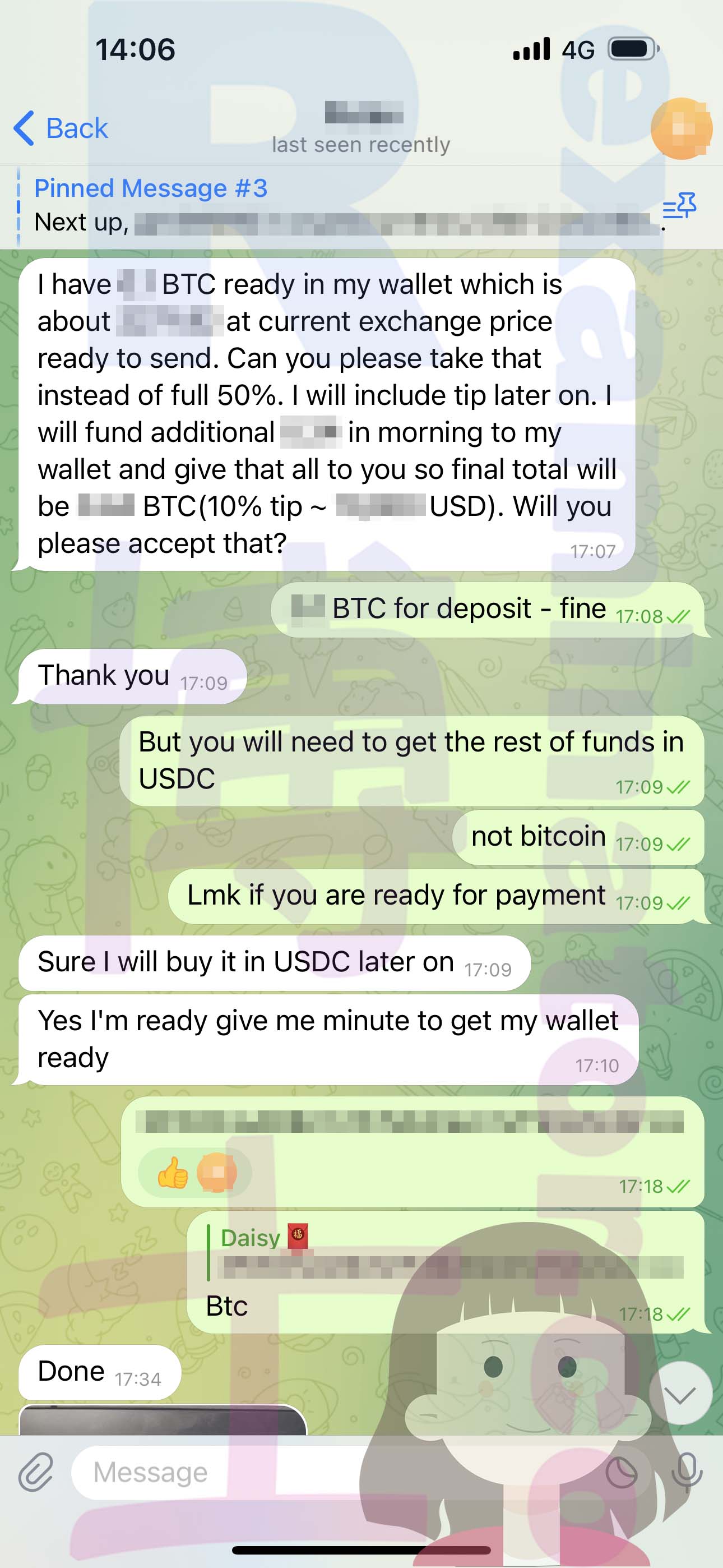Open the image sent below Done
Screen dimensions: 723x1568
pyautogui.click(x=163, y=1419)
